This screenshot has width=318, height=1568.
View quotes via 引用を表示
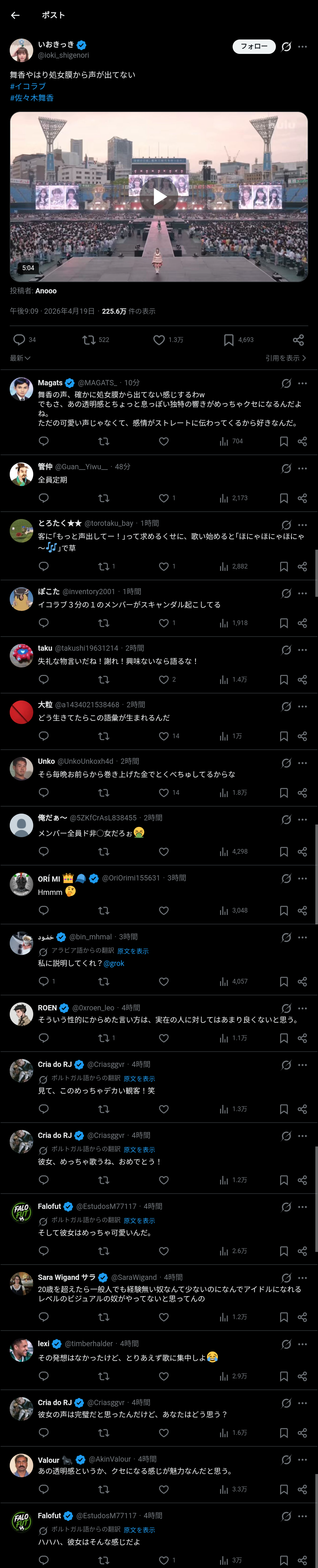coord(285,358)
